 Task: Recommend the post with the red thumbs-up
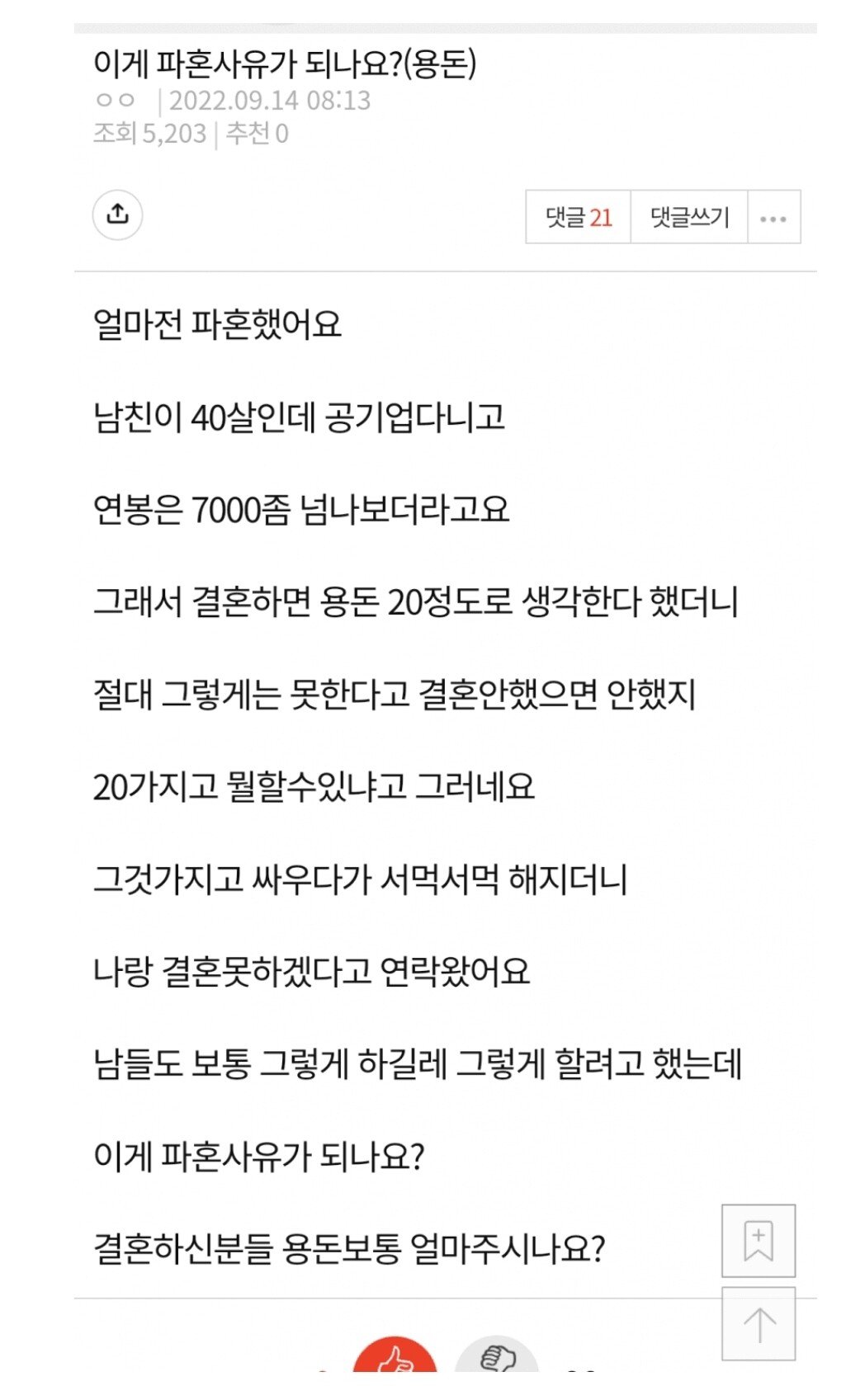coord(395,1357)
